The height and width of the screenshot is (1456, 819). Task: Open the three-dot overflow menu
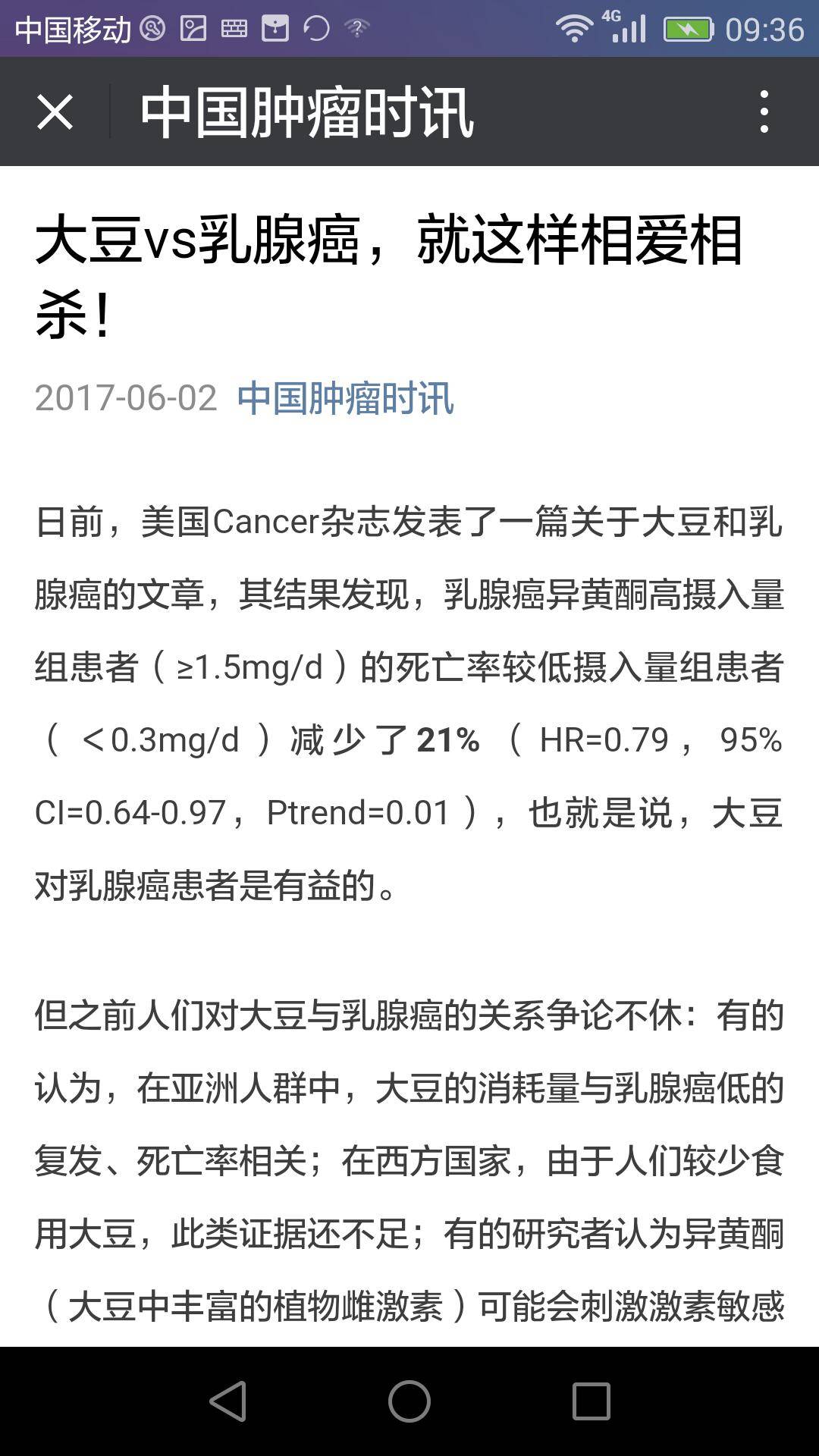[x=764, y=112]
